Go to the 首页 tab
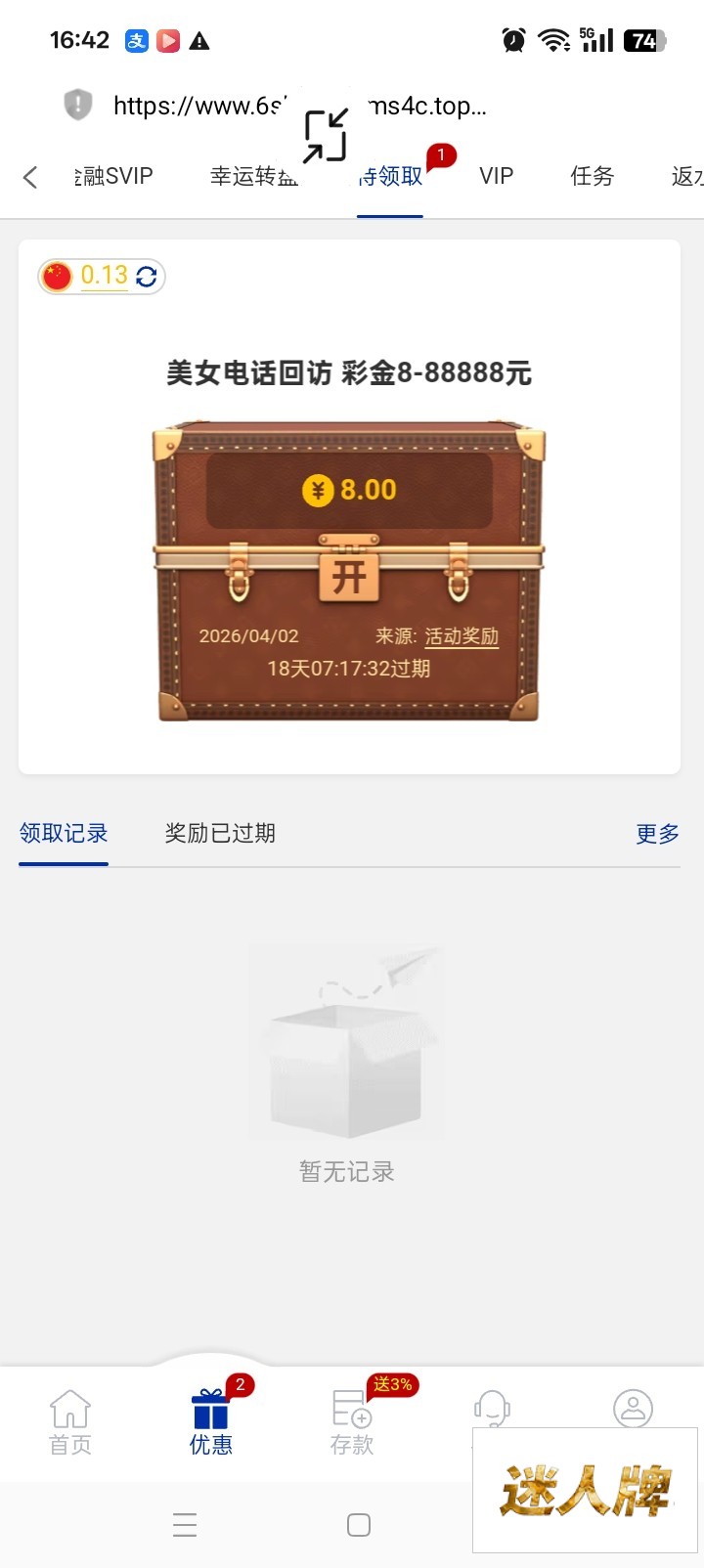 click(70, 1422)
